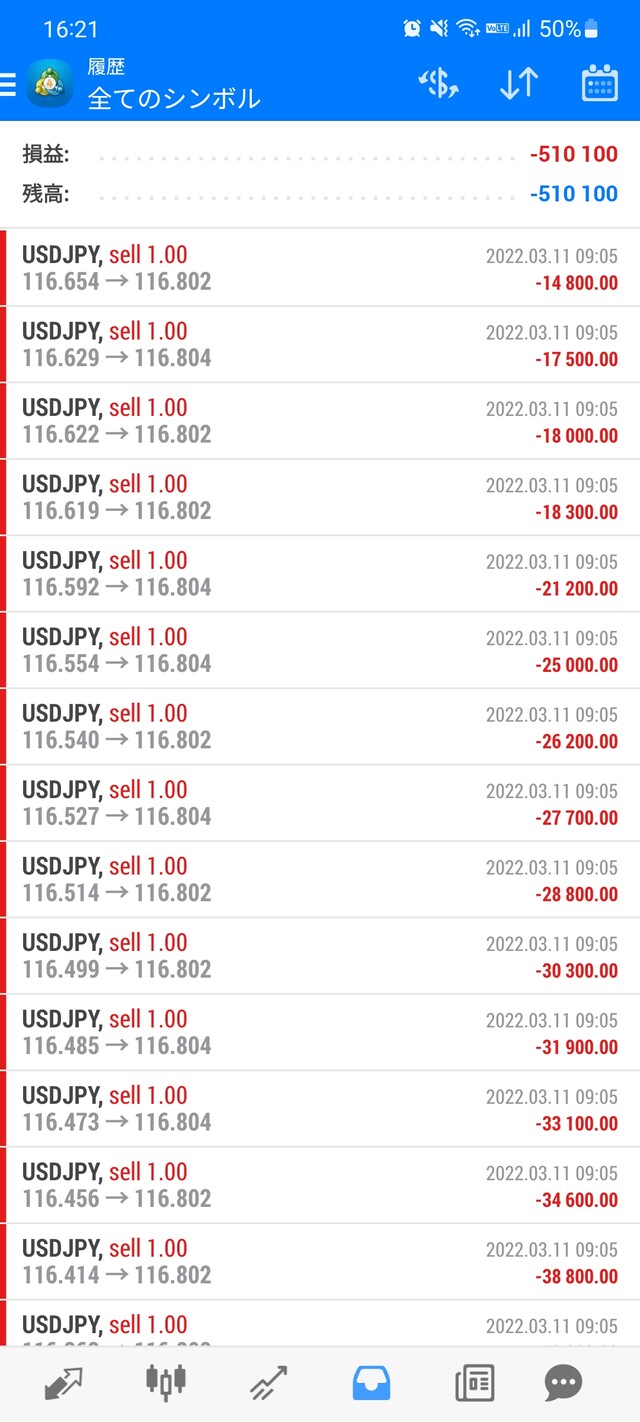Open the News tab

click(x=474, y=1383)
